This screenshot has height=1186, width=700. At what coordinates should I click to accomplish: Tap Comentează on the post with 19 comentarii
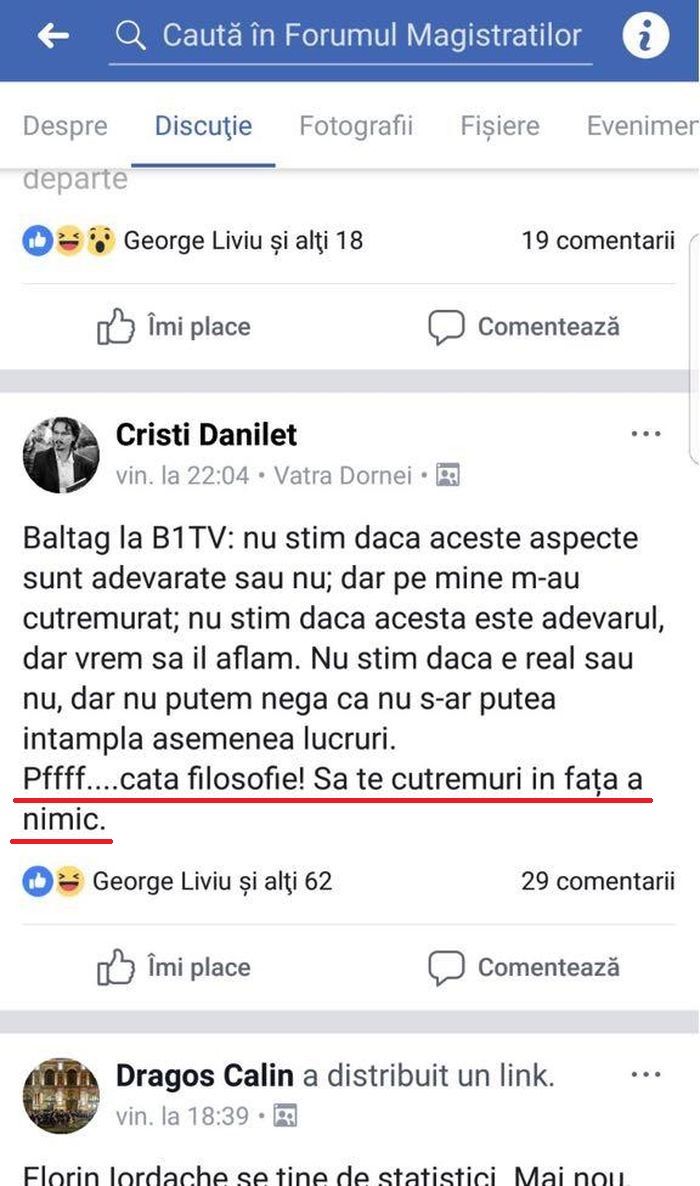click(524, 327)
